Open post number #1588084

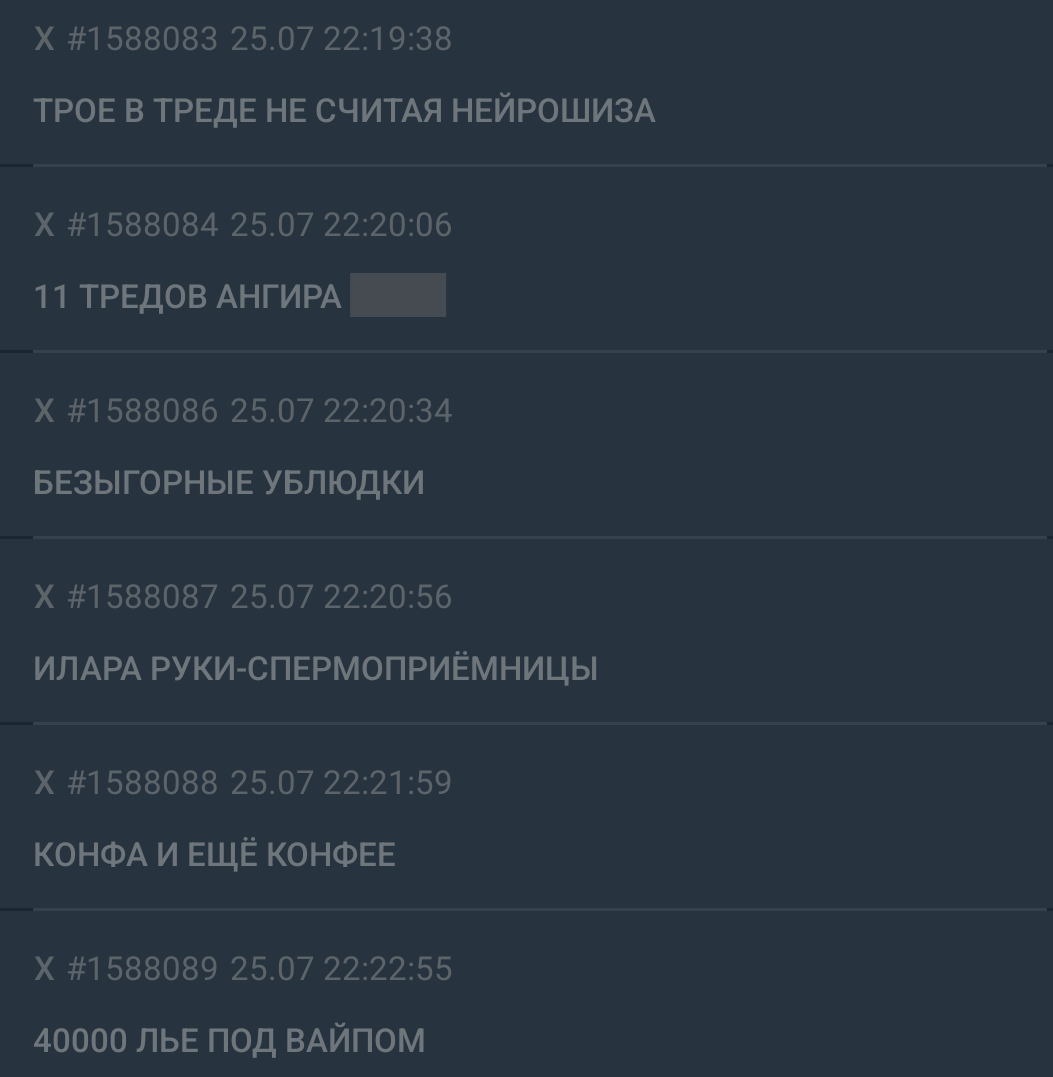click(x=141, y=225)
